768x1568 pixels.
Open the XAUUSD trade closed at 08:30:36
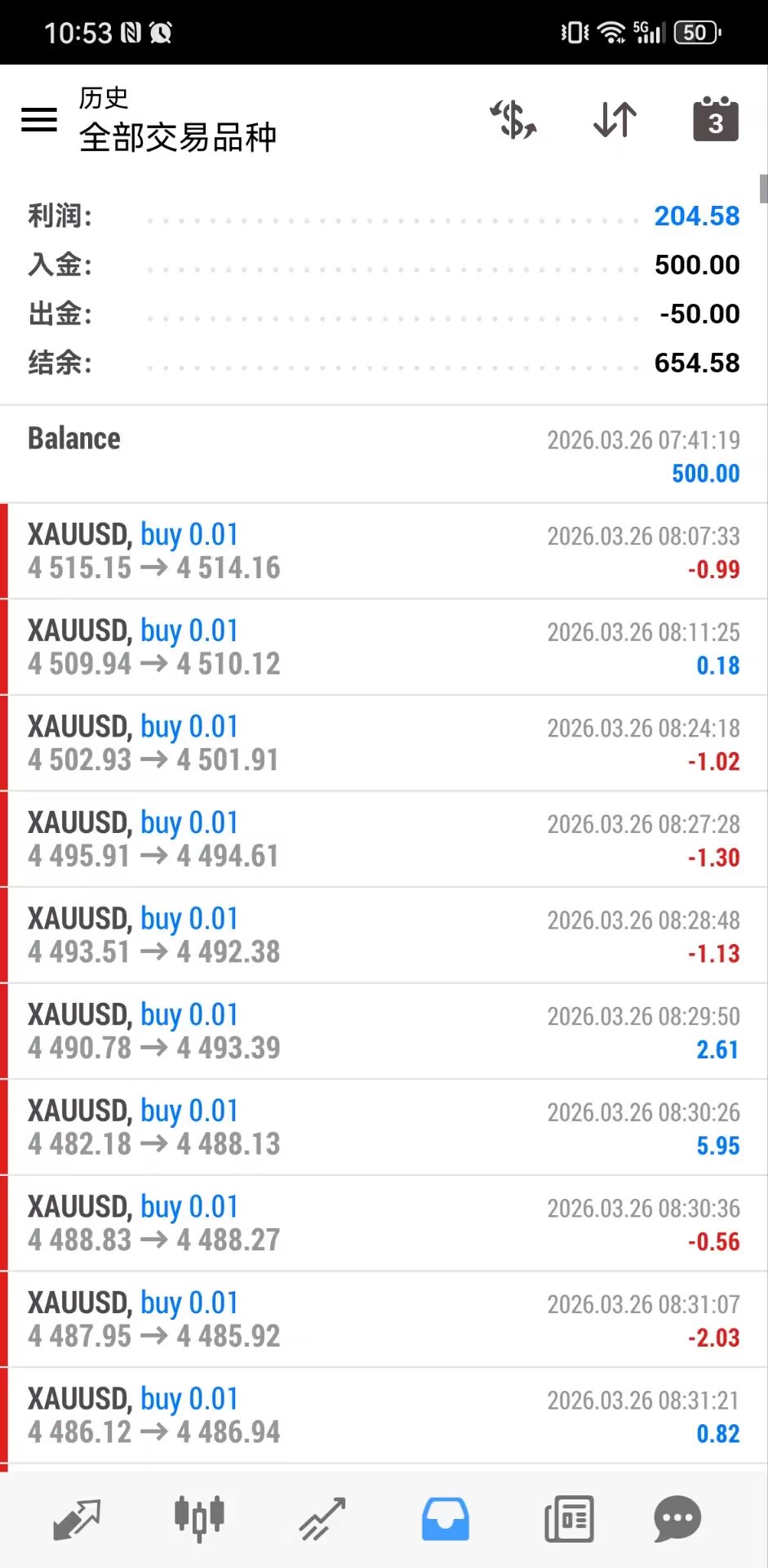click(384, 1223)
